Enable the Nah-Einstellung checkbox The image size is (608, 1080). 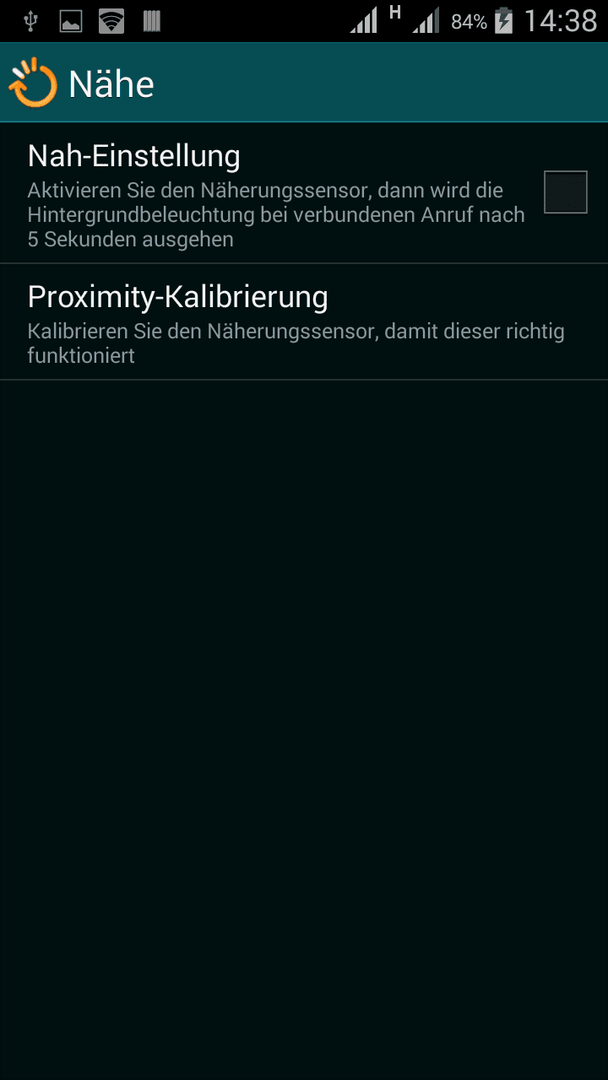coord(565,192)
